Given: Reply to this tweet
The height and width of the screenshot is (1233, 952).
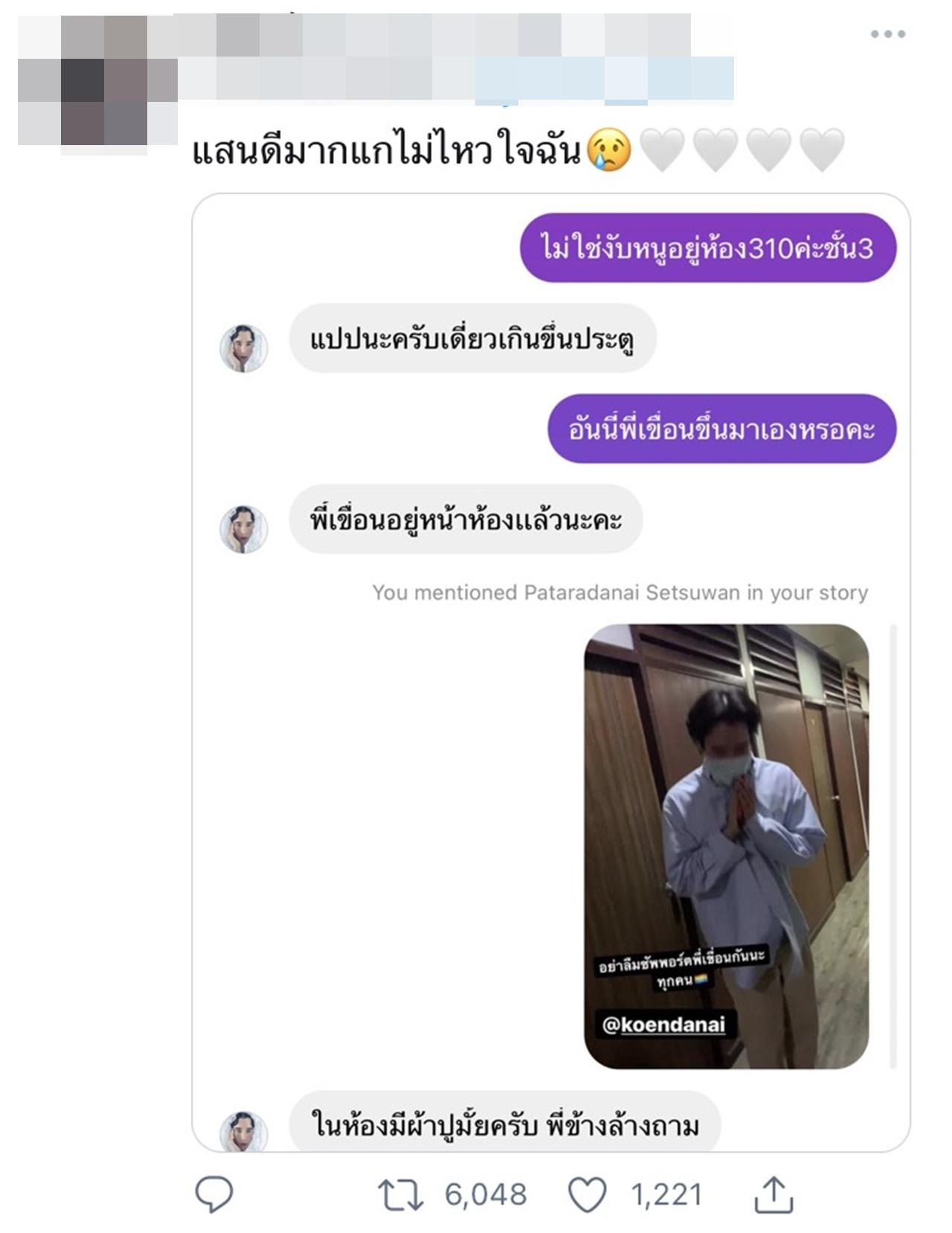Looking at the screenshot, I should coord(214,1194).
